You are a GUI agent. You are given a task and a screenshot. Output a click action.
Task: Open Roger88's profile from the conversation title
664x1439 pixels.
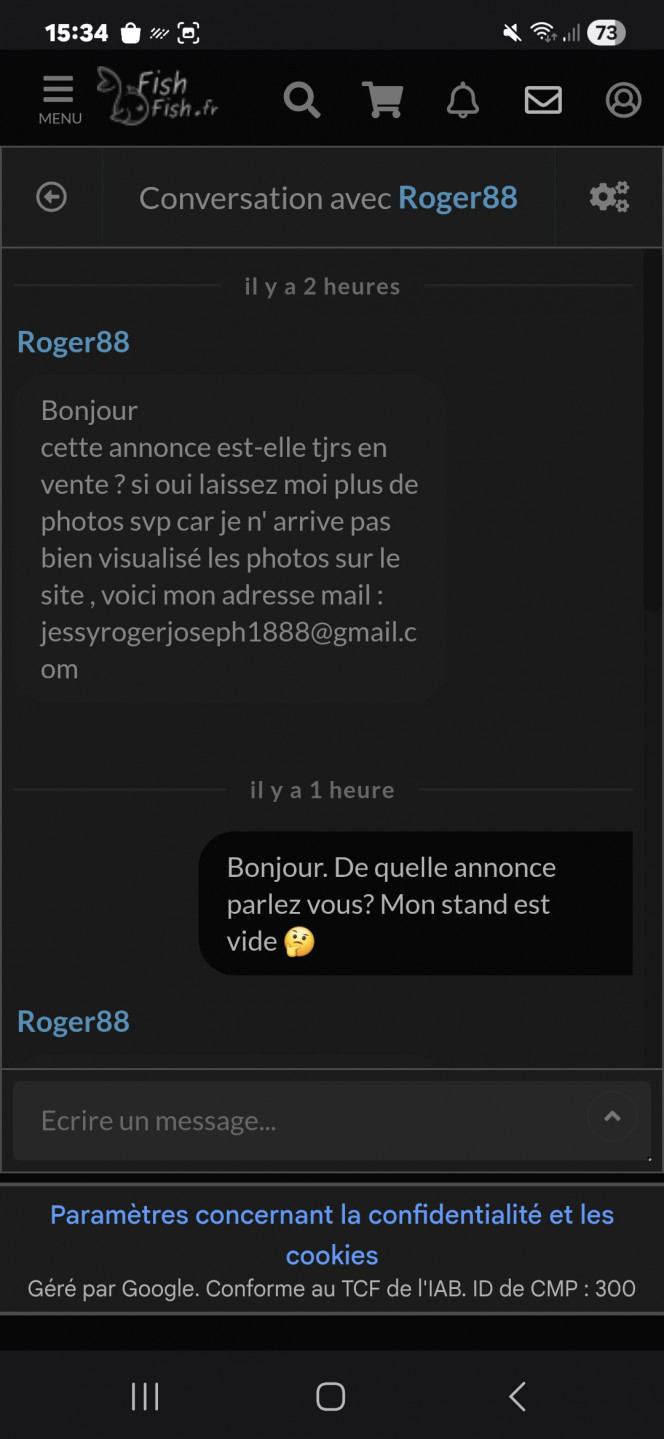457,198
